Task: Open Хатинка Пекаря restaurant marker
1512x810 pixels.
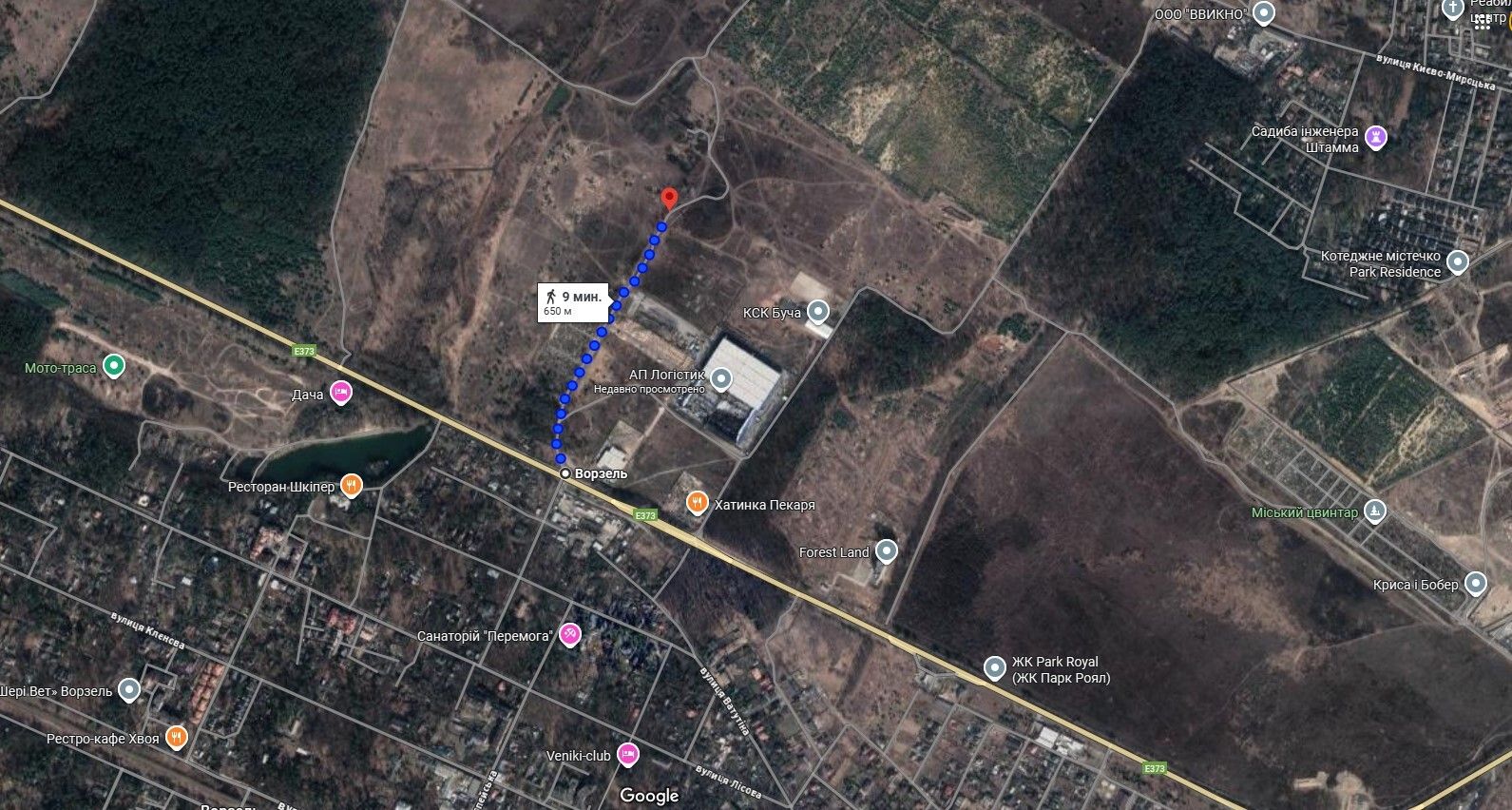Action: (698, 503)
